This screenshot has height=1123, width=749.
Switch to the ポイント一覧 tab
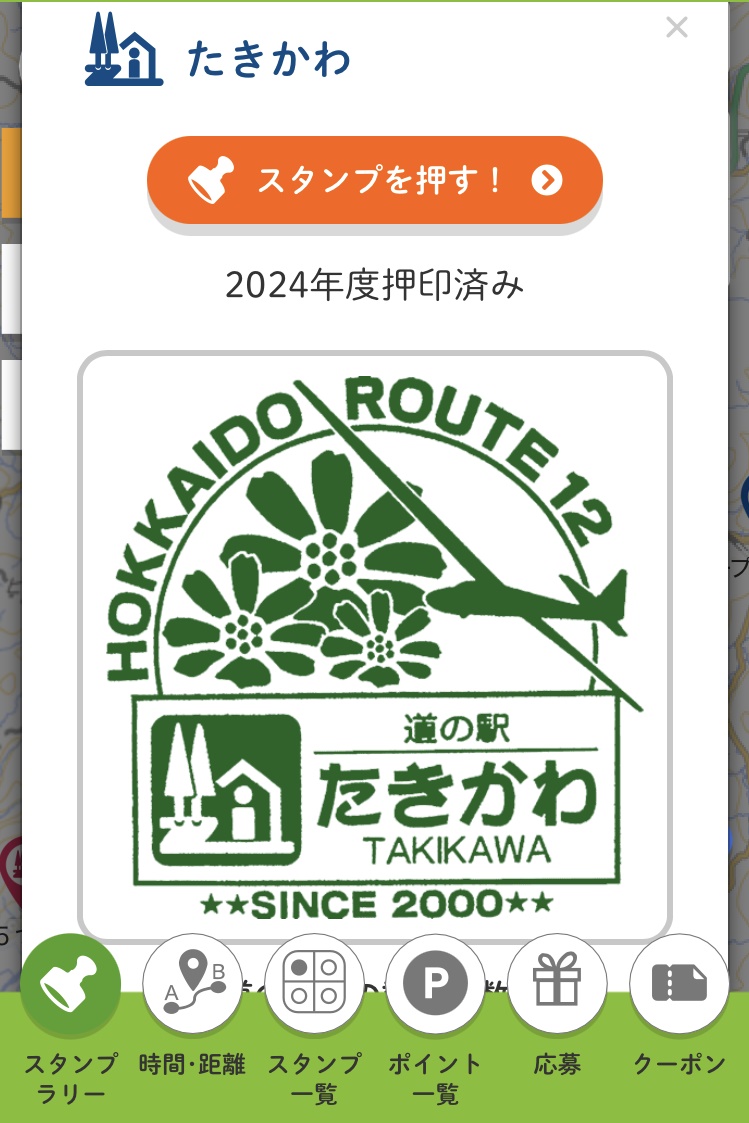tap(435, 1021)
